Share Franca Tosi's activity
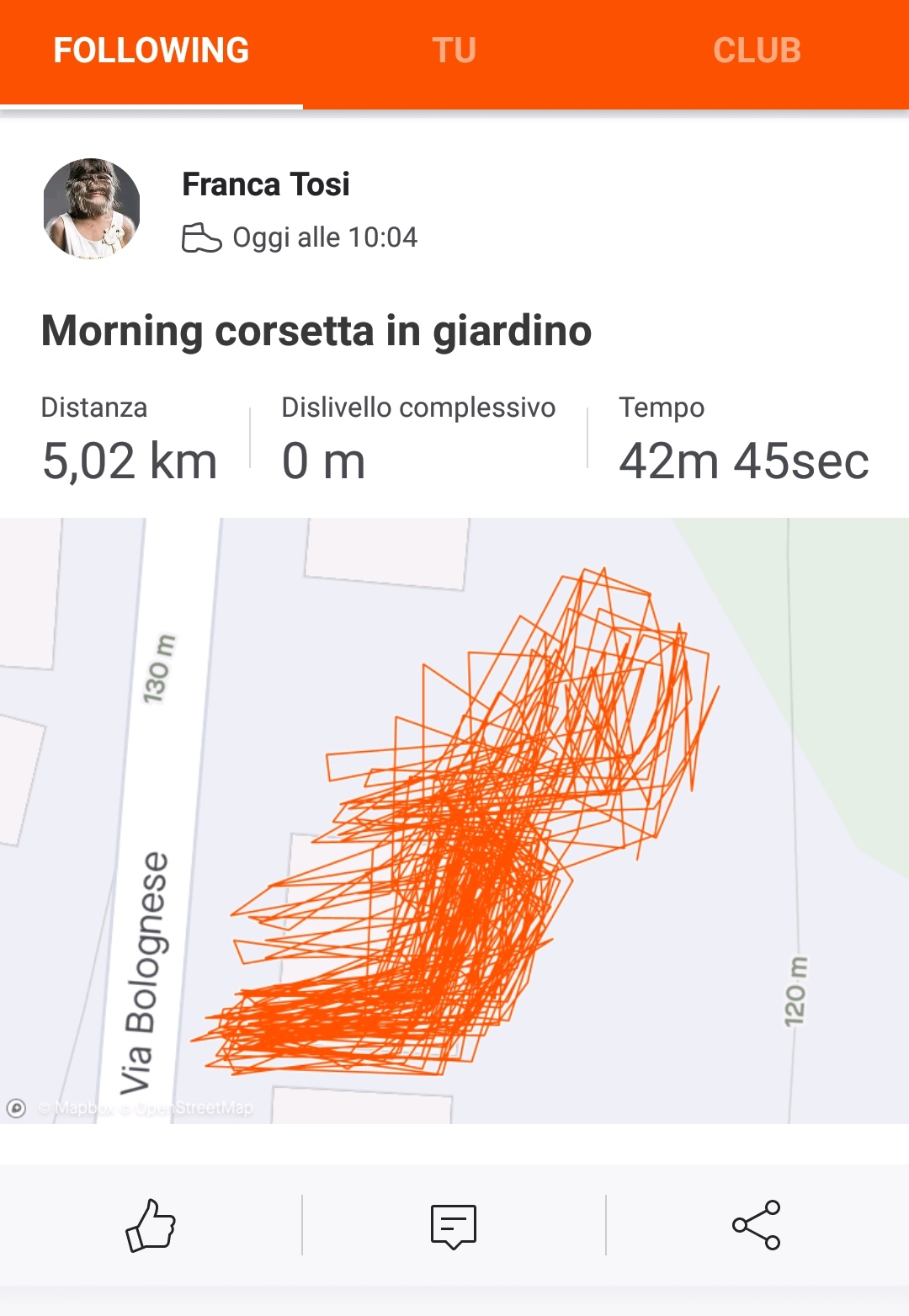The image size is (909, 1316). [x=757, y=1225]
